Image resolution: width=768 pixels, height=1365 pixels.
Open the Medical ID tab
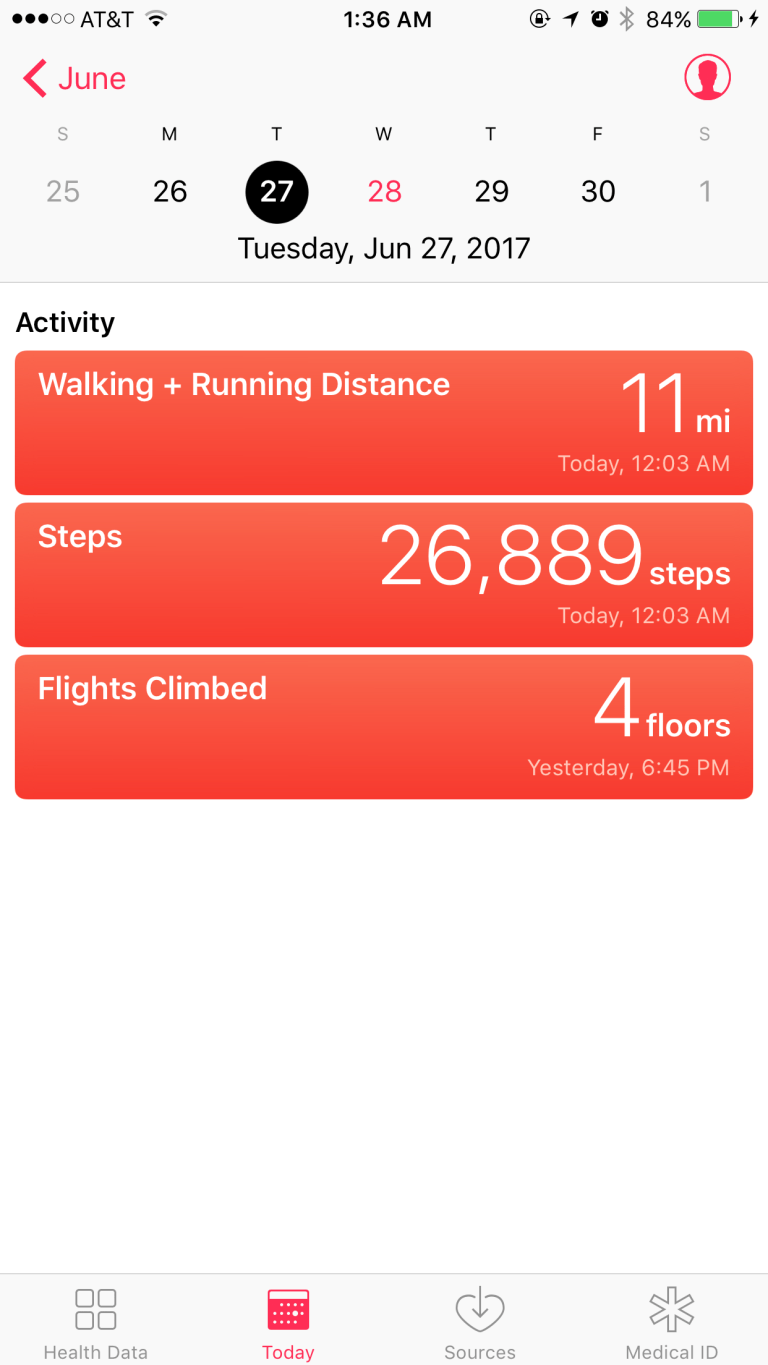pos(672,1322)
